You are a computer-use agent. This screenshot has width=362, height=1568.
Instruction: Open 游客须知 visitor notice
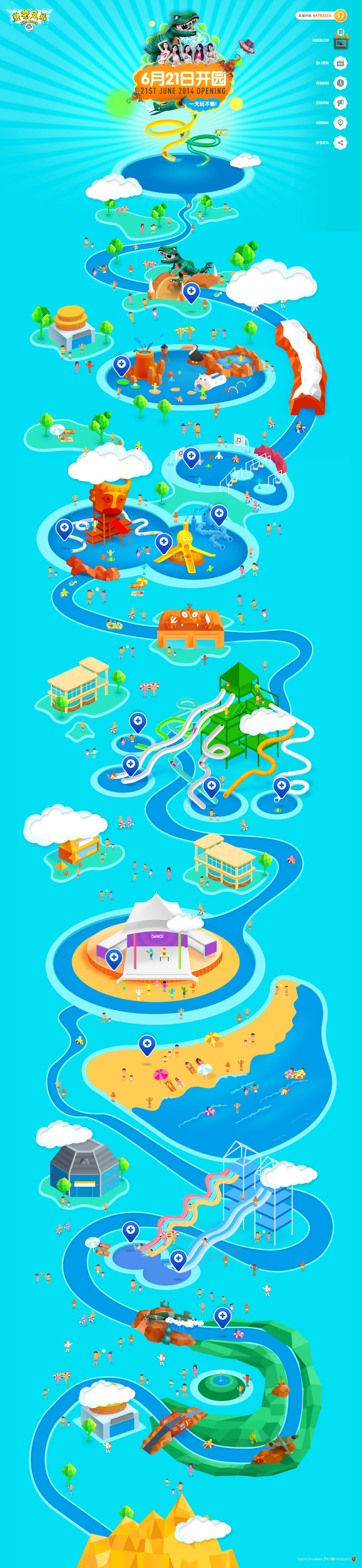tap(341, 102)
